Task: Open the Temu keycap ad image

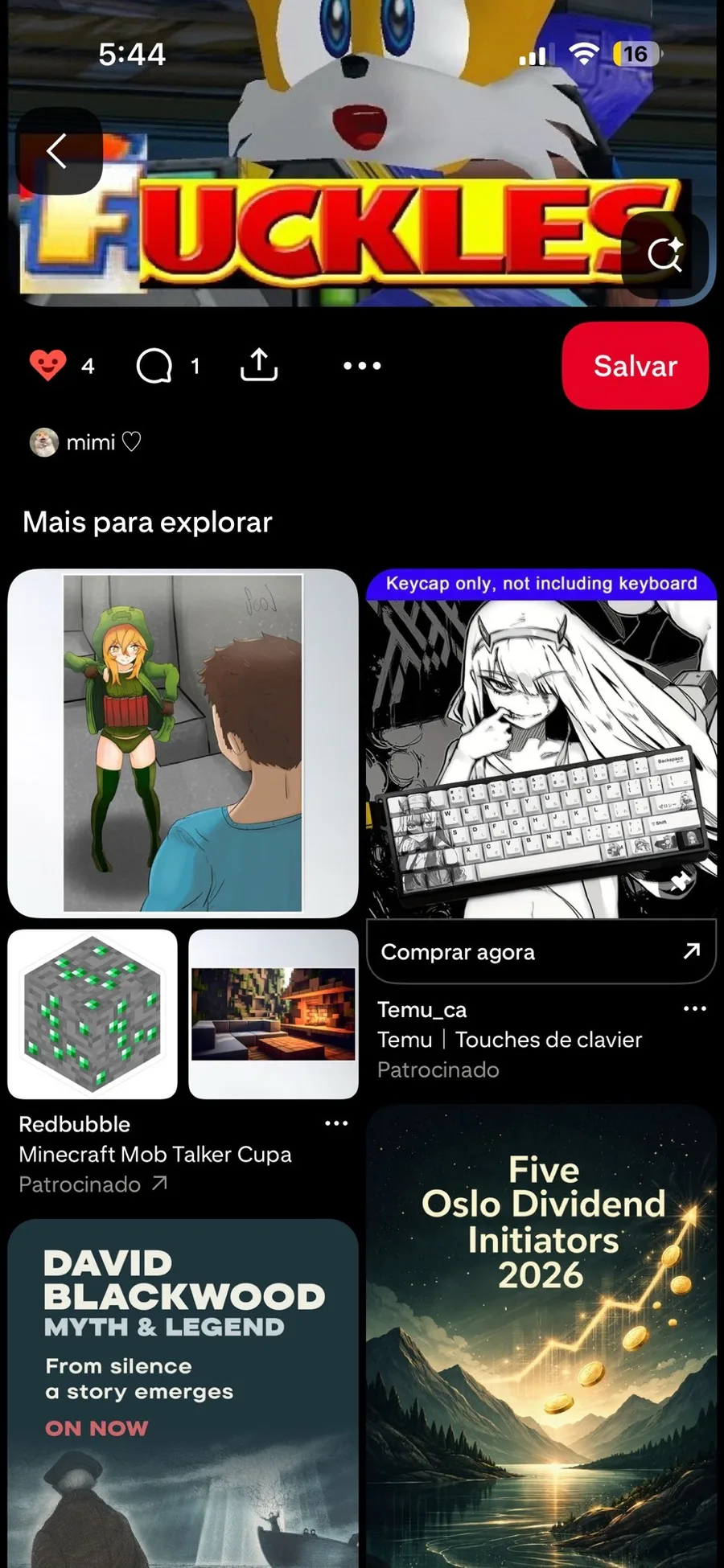Action: coord(541,744)
